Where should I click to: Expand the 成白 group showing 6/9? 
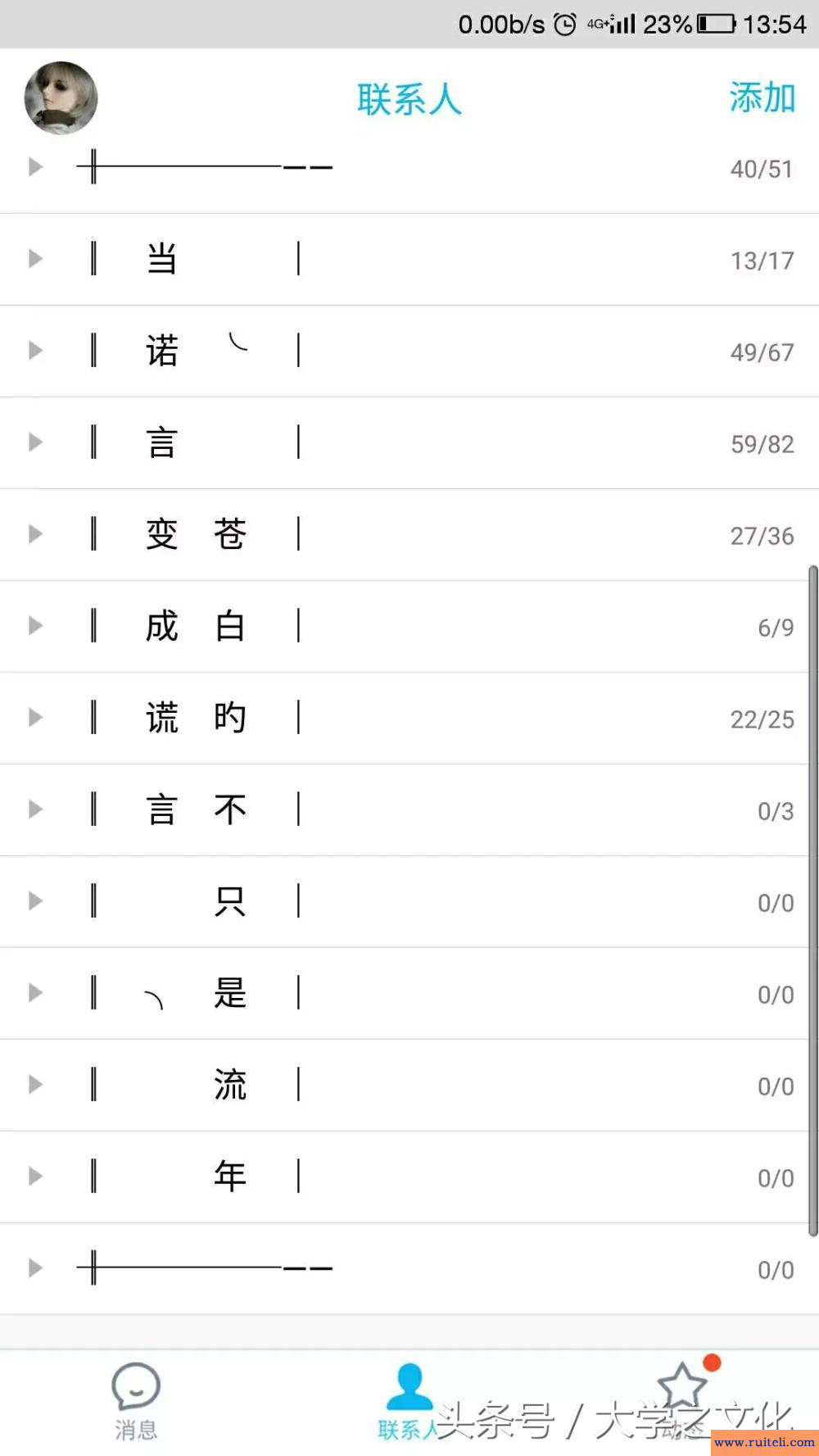pos(34,626)
